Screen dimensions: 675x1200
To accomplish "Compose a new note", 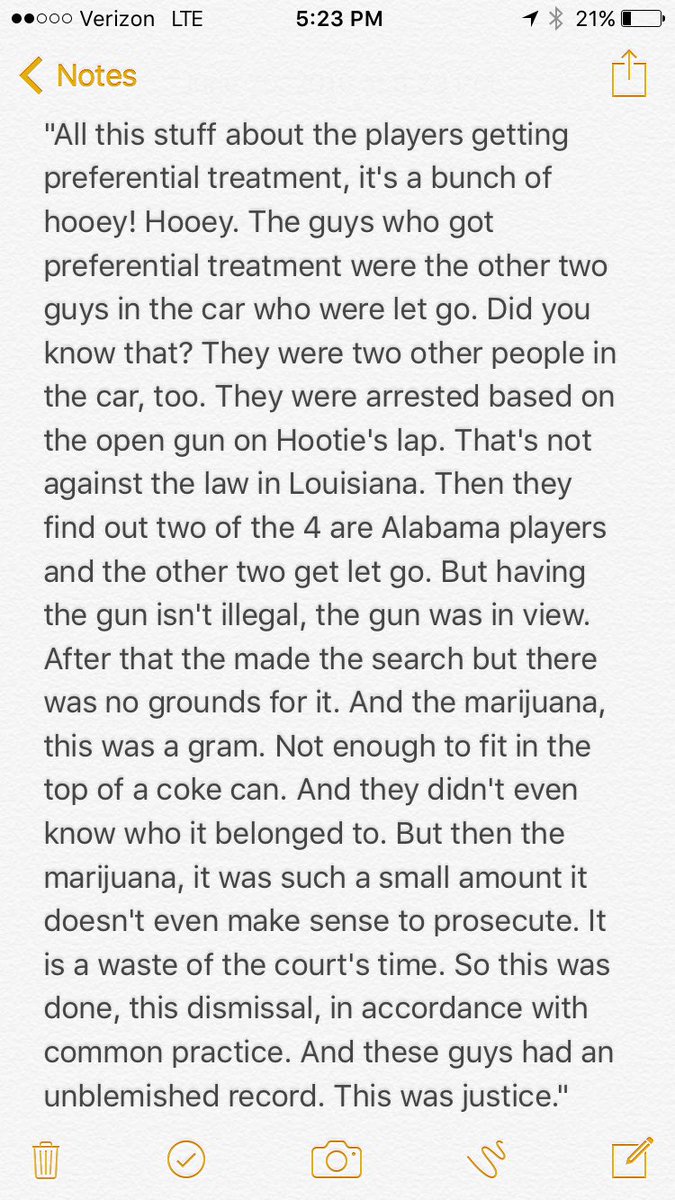I will click(x=631, y=1158).
